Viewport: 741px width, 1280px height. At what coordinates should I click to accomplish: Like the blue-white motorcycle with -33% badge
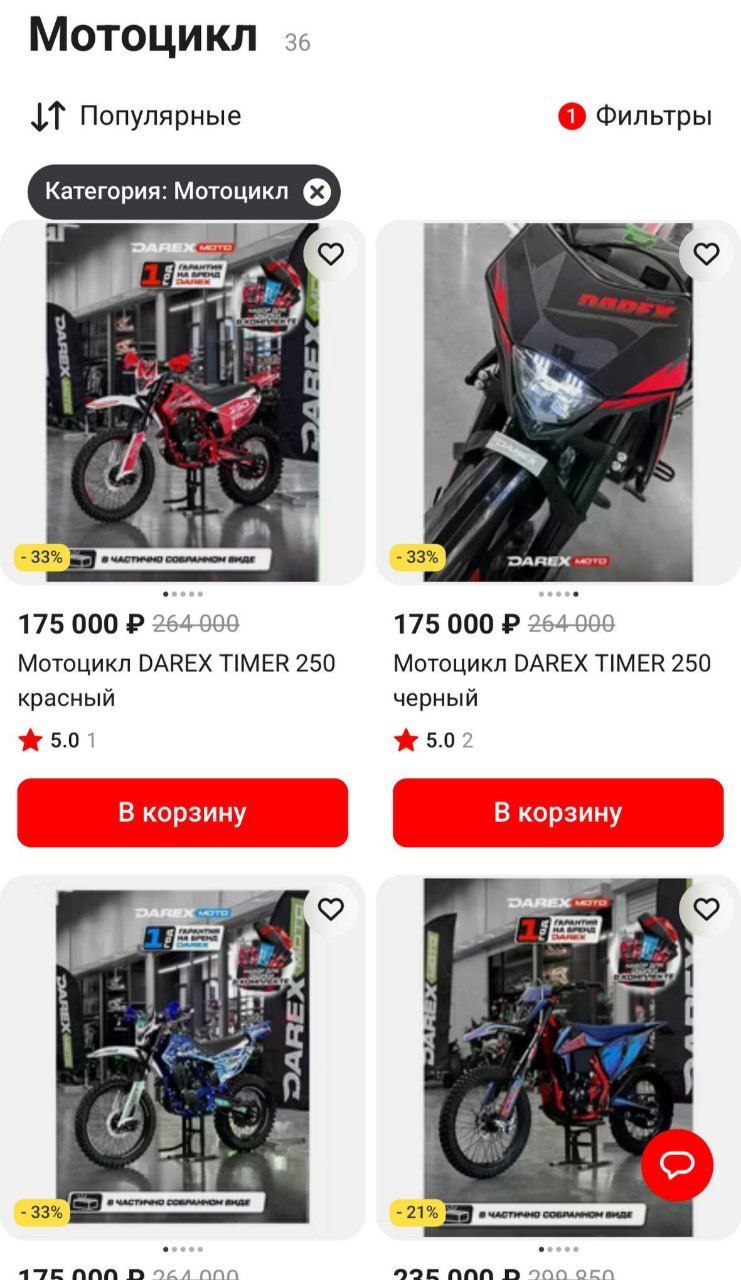[331, 909]
